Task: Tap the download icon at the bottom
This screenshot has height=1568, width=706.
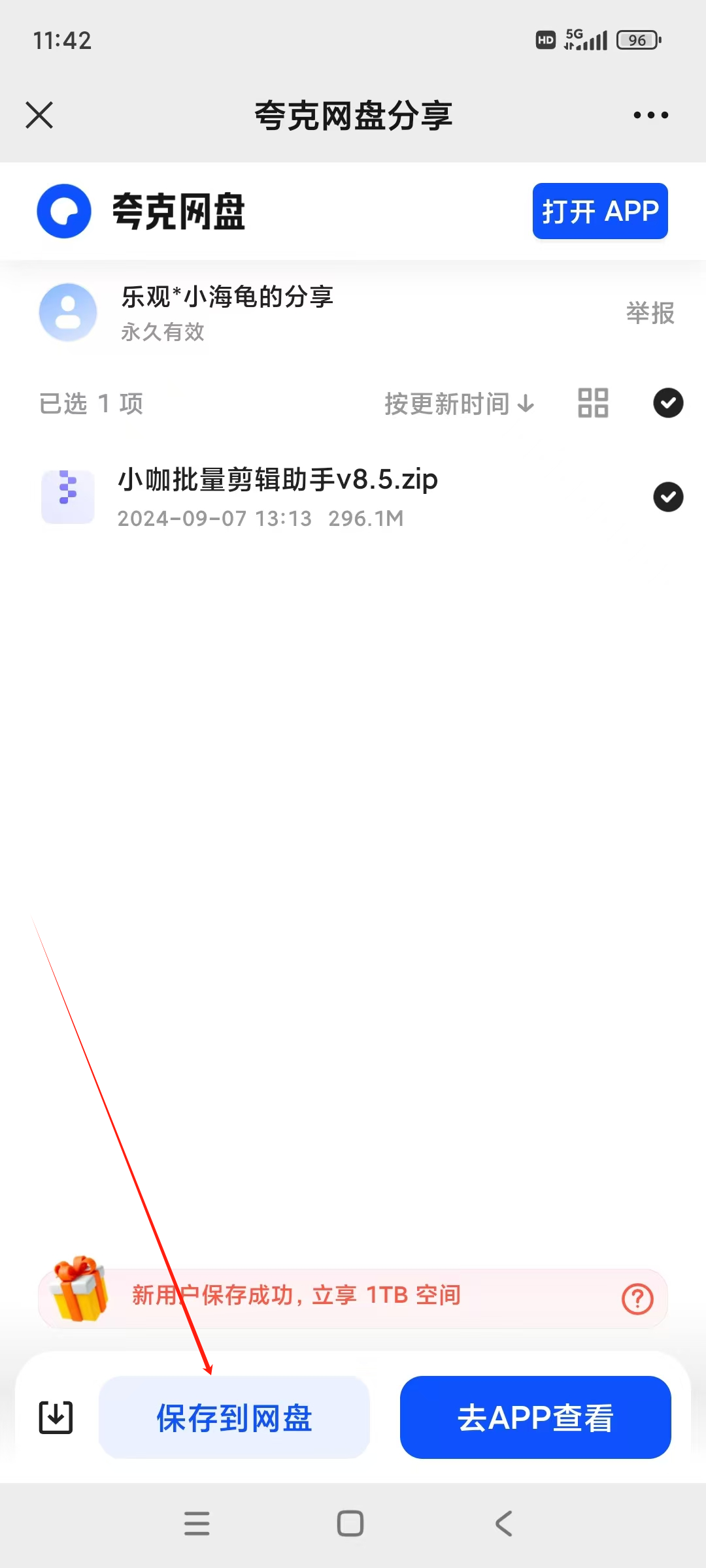Action: click(x=56, y=1417)
